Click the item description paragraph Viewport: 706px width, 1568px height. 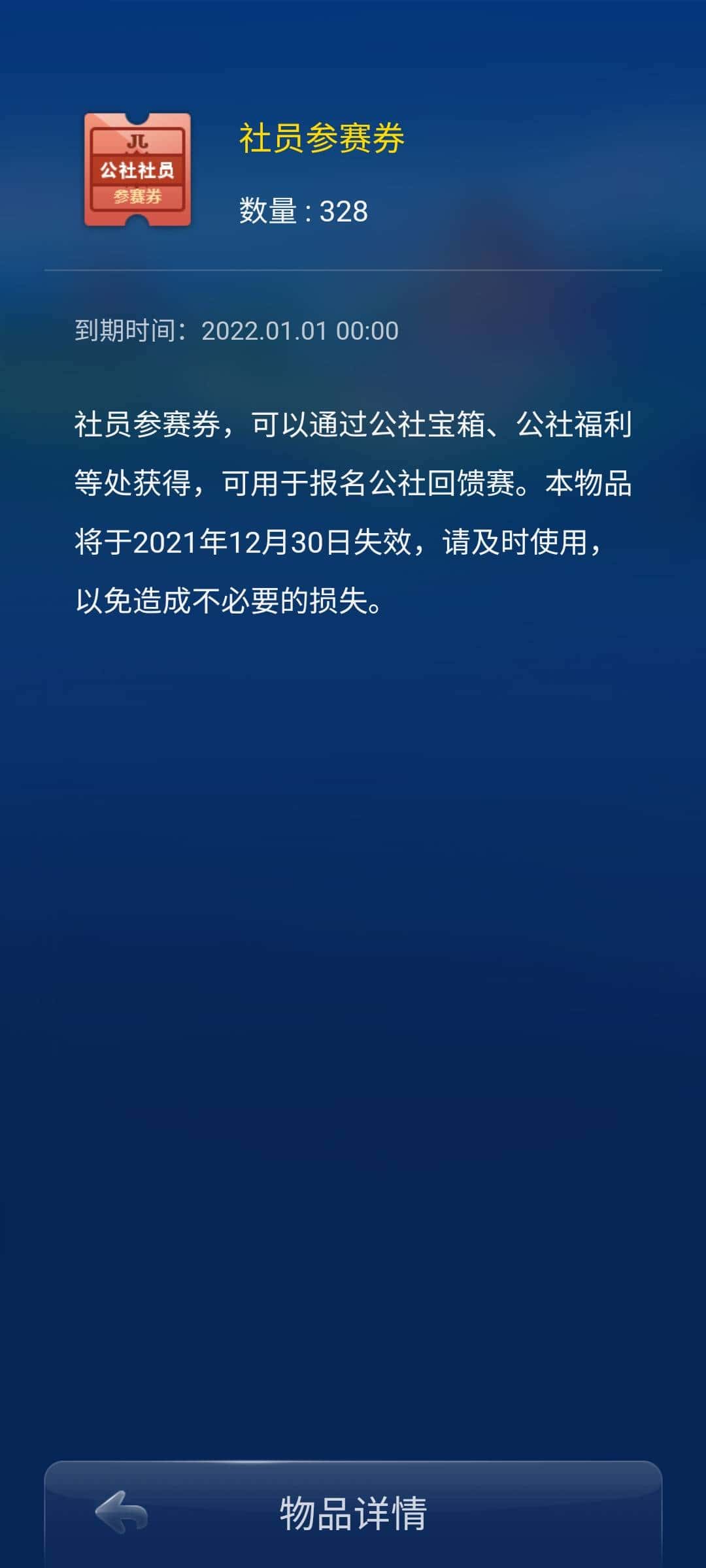[353, 513]
